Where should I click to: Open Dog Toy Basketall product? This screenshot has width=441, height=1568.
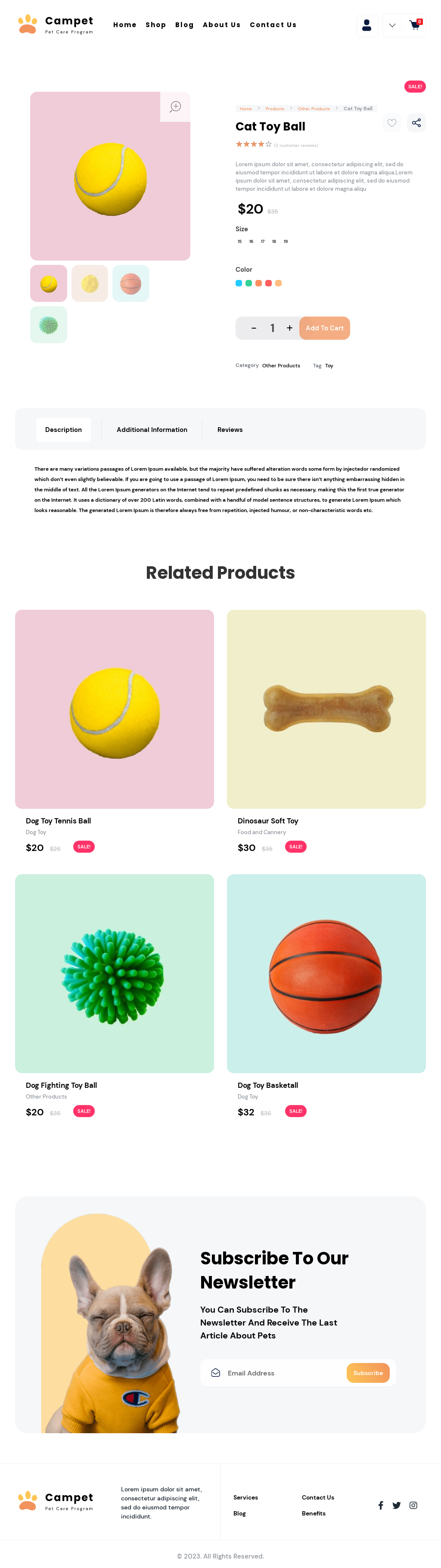click(326, 974)
